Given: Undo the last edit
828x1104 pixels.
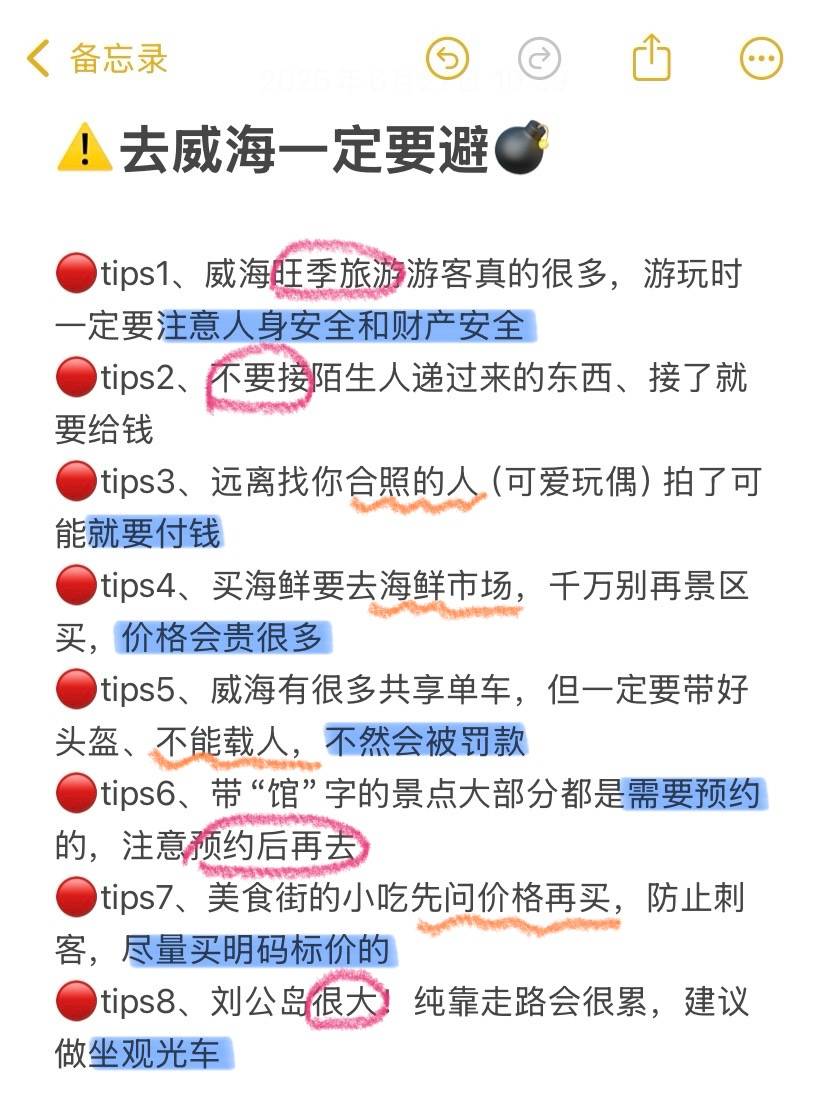Looking at the screenshot, I should click(447, 58).
